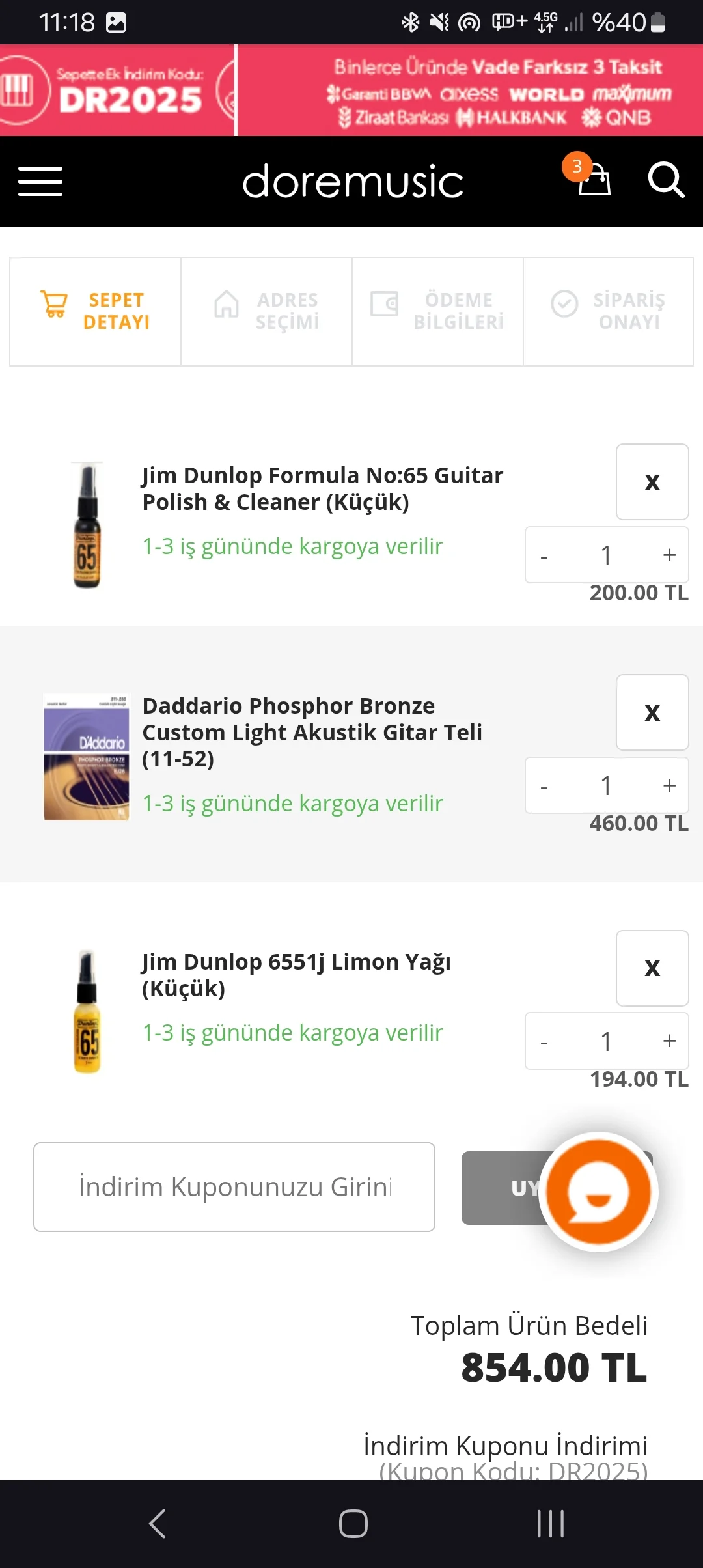Increase quantity of Daddario Phosphor Bronze strings
The width and height of the screenshot is (703, 1568).
pyautogui.click(x=669, y=785)
